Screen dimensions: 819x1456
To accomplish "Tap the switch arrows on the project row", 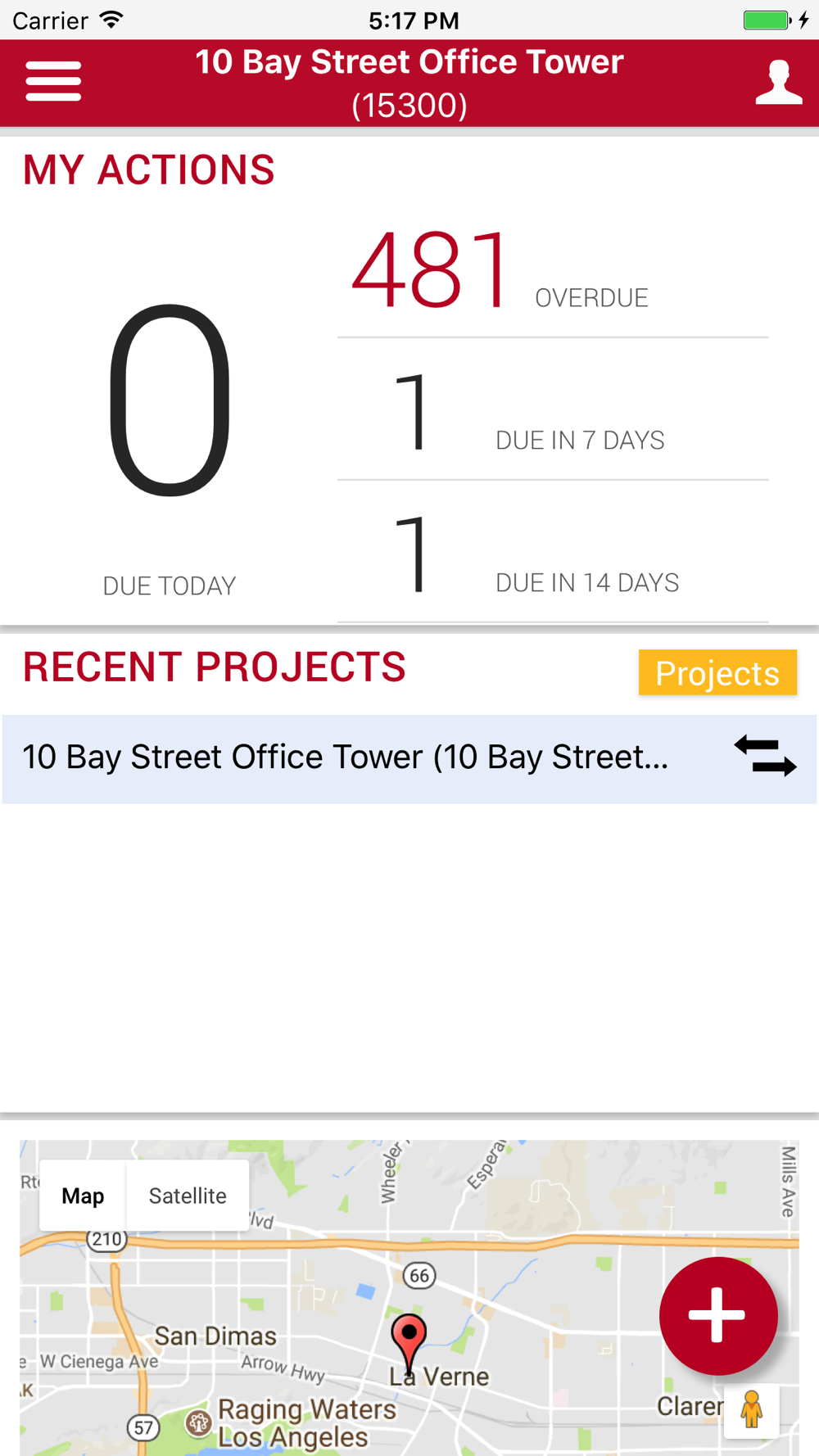I will click(x=765, y=756).
